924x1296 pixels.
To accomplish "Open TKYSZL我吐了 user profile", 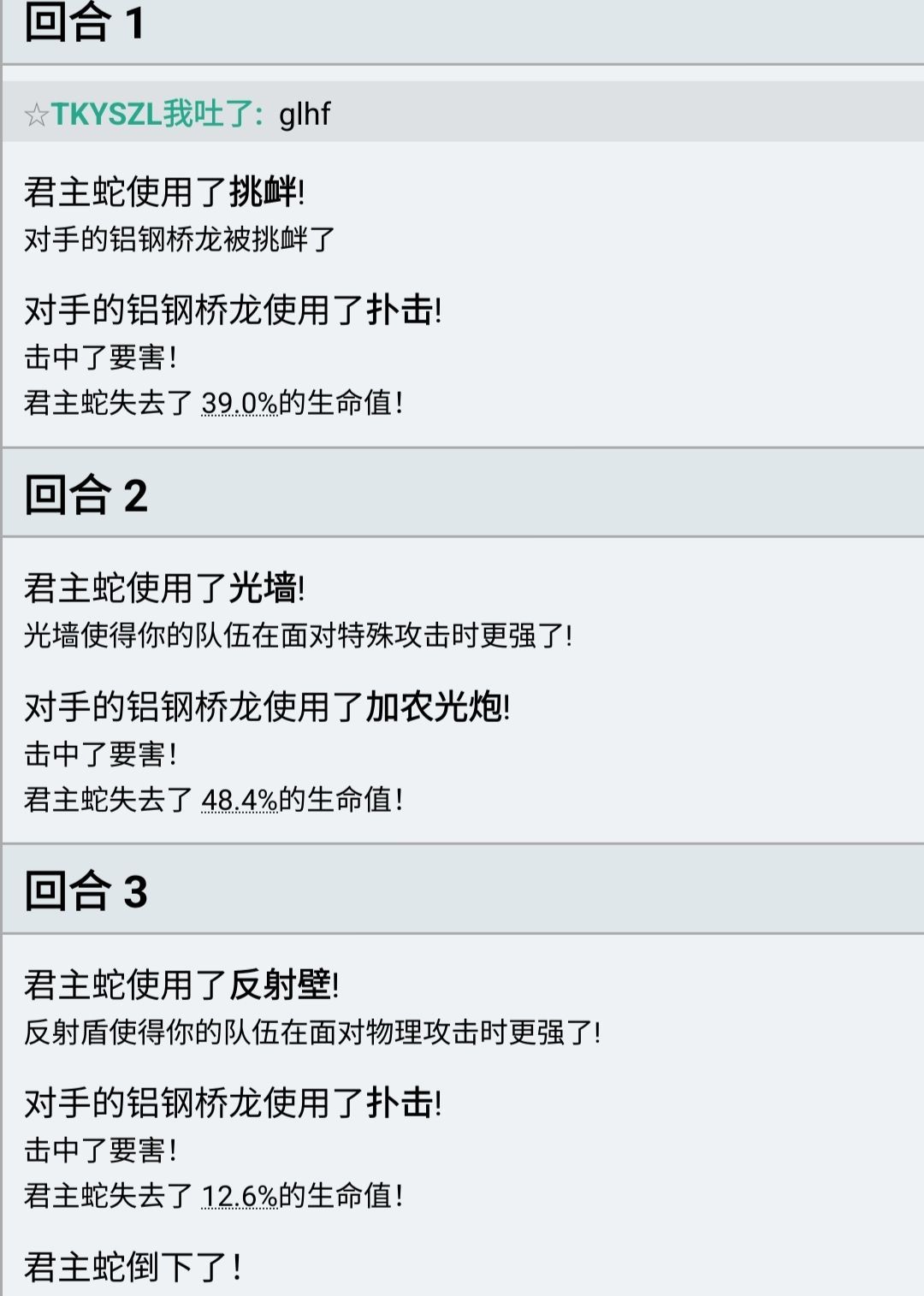I will pyautogui.click(x=156, y=114).
